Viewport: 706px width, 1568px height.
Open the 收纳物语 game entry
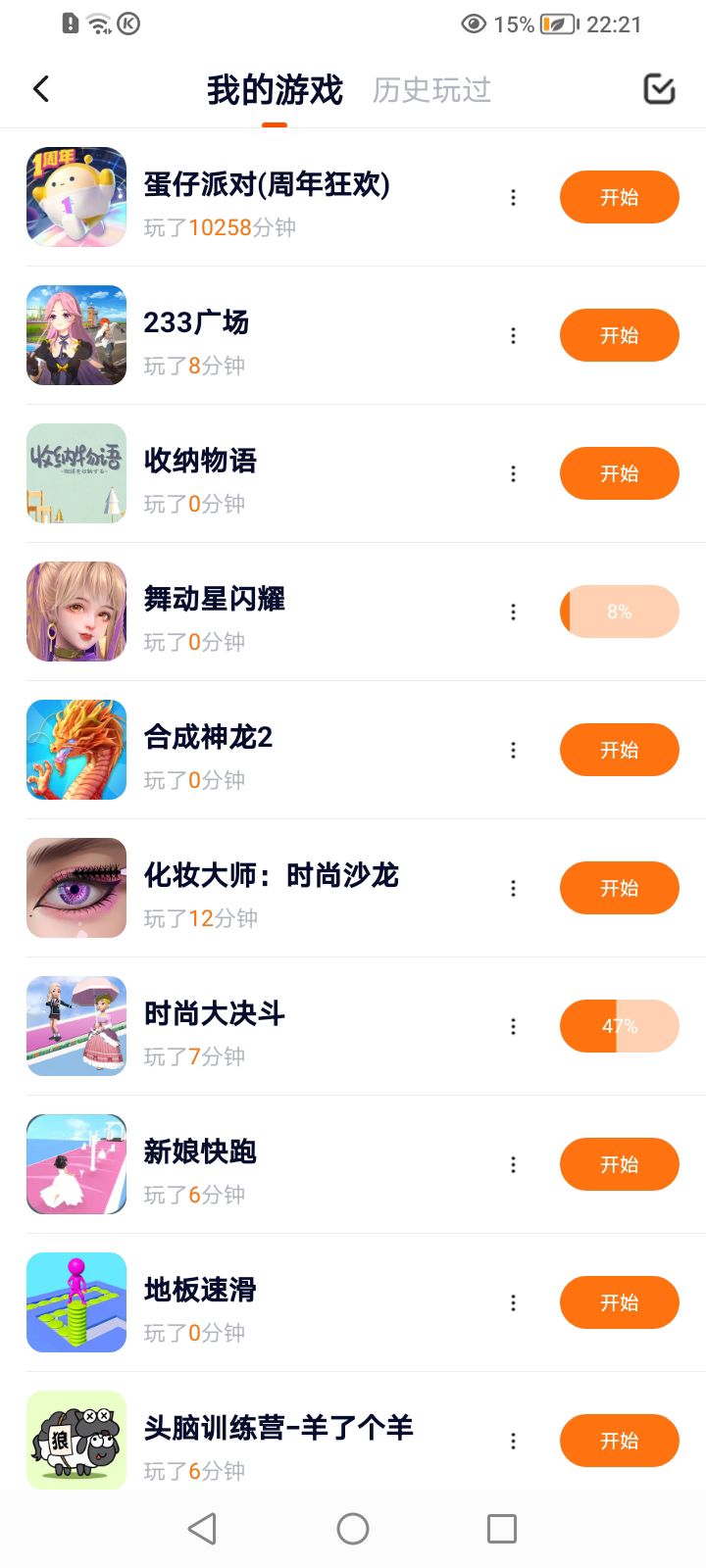pos(200,461)
